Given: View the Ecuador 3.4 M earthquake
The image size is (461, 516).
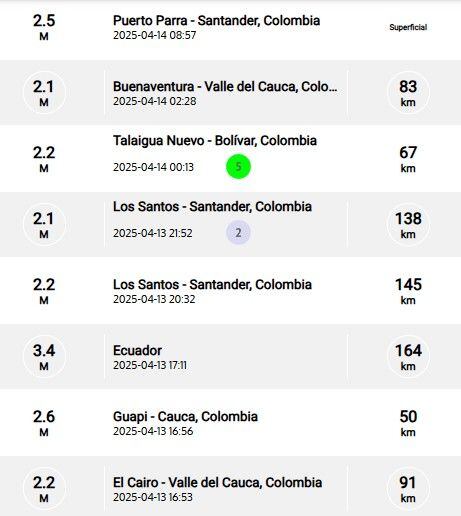Looking at the screenshot, I should (x=230, y=356).
